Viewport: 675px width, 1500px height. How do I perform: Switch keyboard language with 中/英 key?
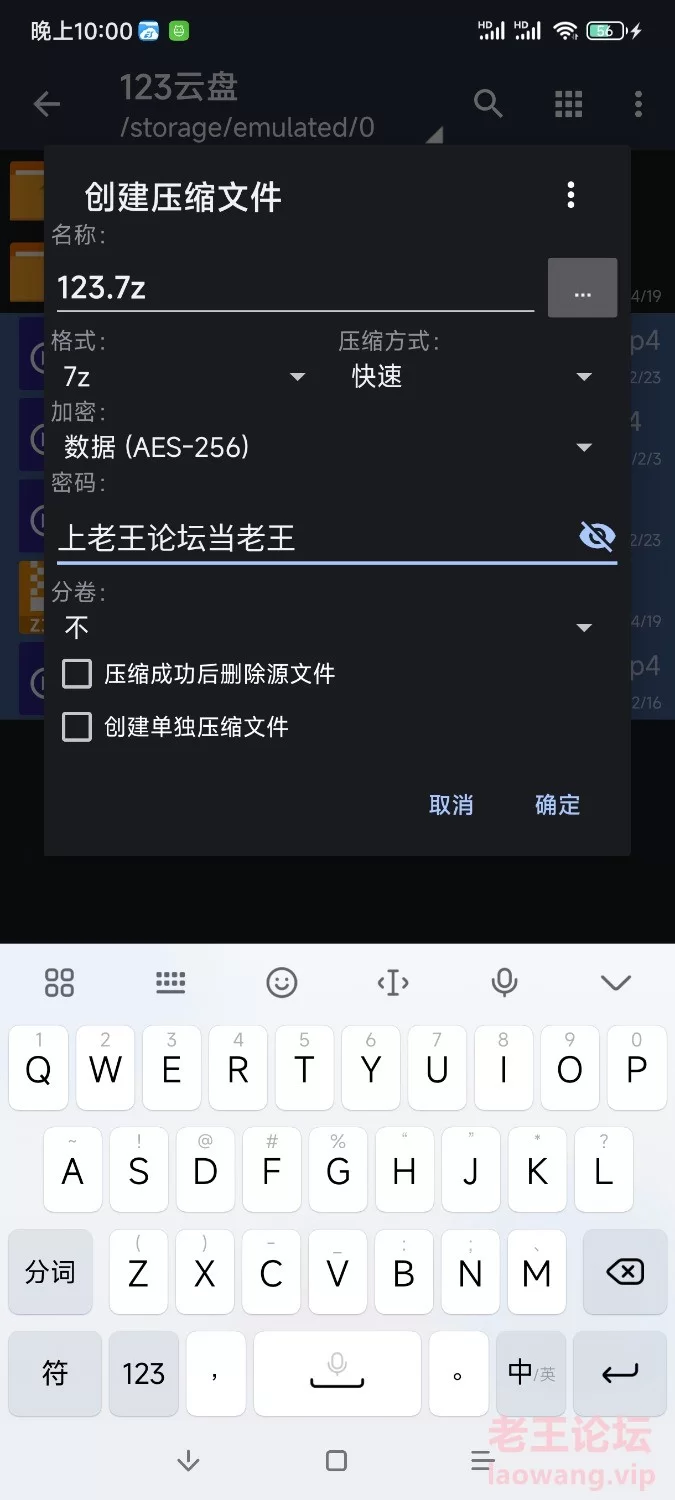pyautogui.click(x=531, y=1373)
